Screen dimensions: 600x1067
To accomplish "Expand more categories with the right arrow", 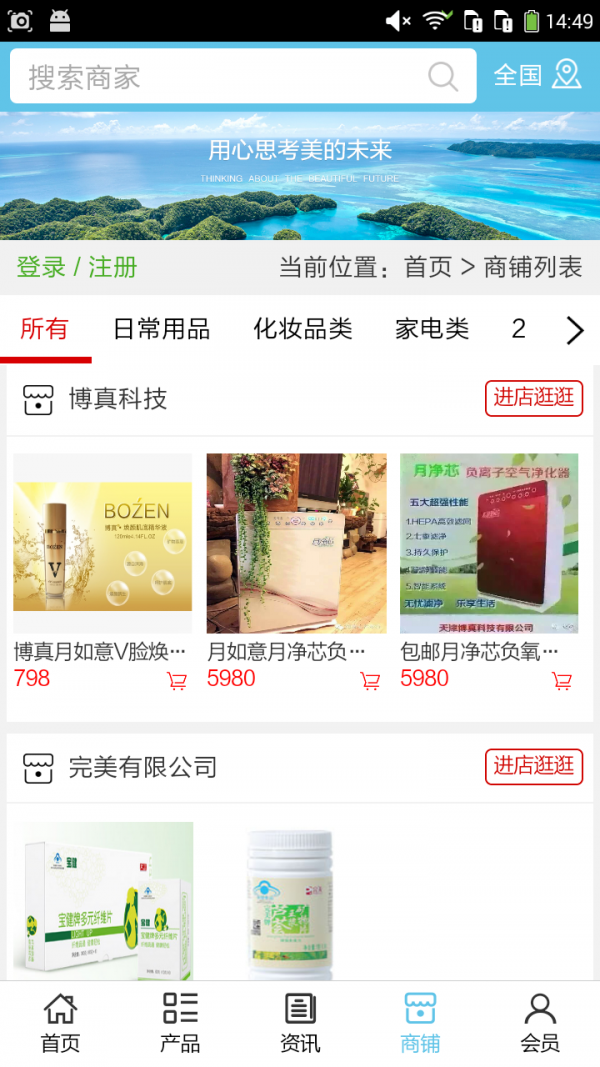I will [x=574, y=330].
